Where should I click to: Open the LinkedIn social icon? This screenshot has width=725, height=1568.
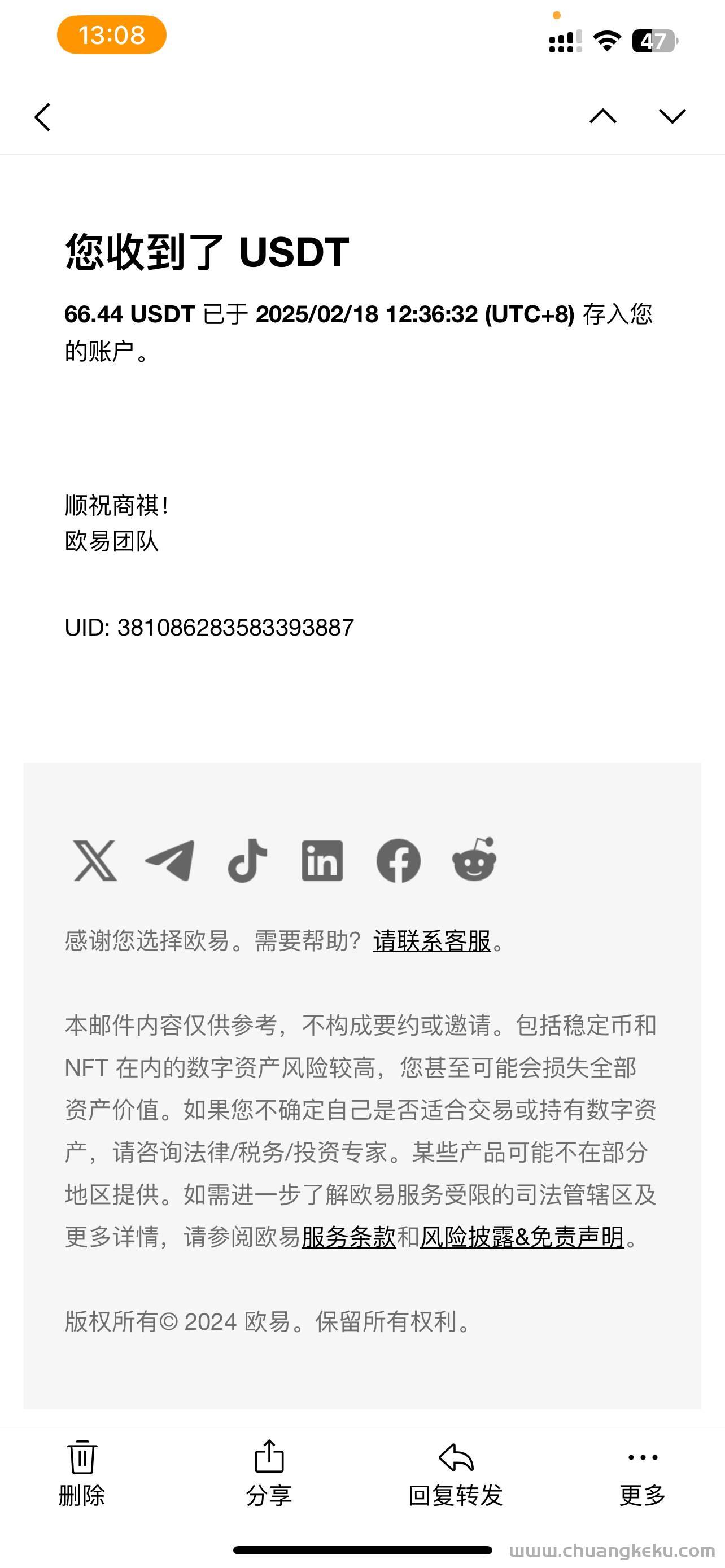[x=322, y=860]
